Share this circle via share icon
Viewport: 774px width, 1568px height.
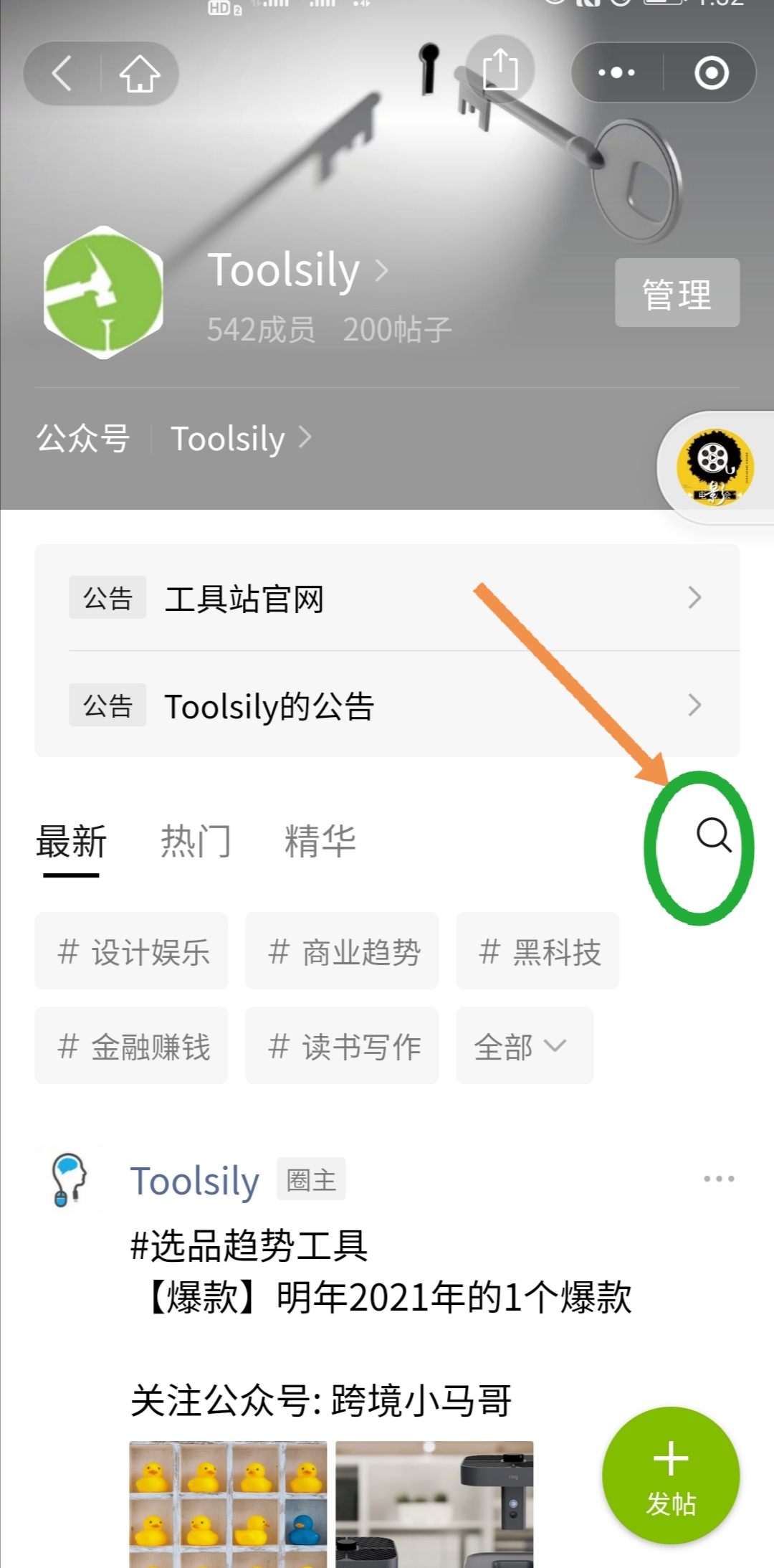tap(500, 70)
